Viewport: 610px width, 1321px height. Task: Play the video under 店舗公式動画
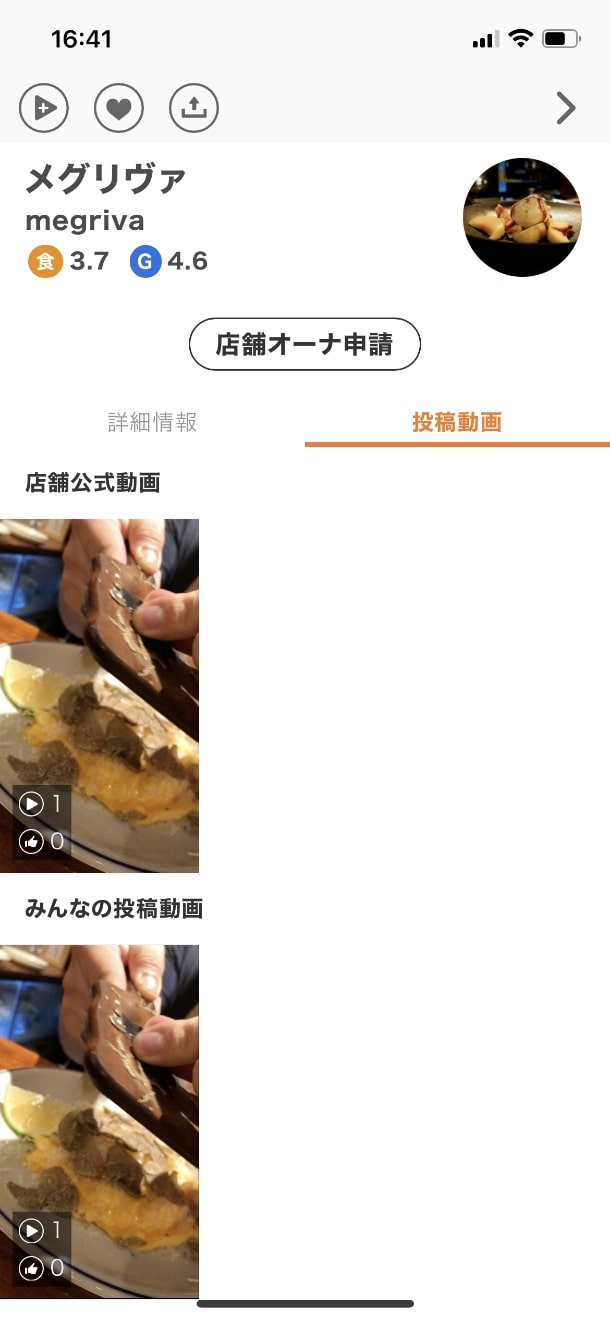(99, 695)
